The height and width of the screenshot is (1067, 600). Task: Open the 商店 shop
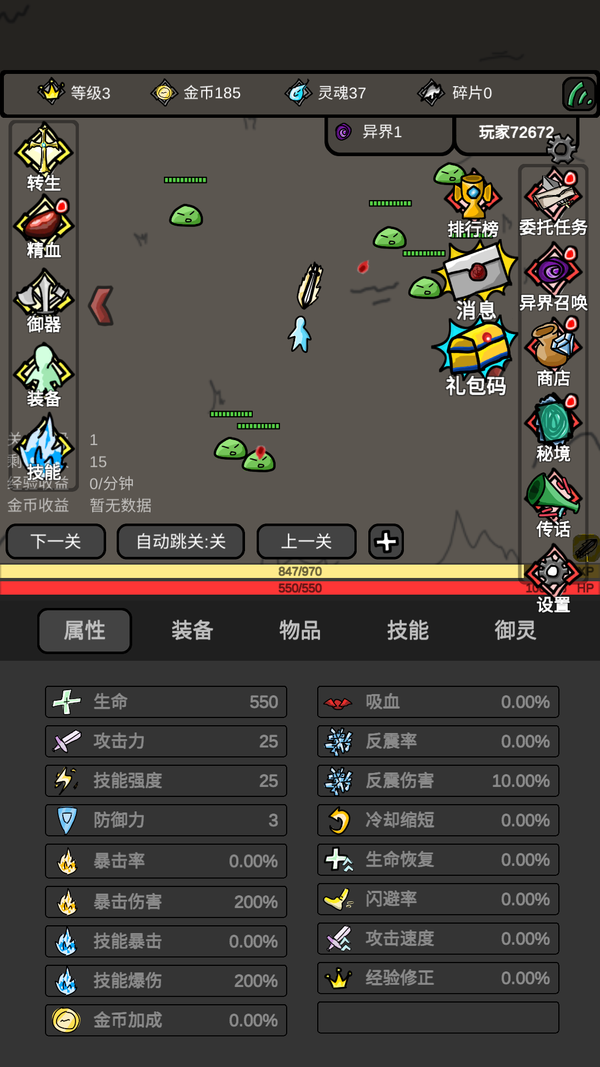[553, 350]
